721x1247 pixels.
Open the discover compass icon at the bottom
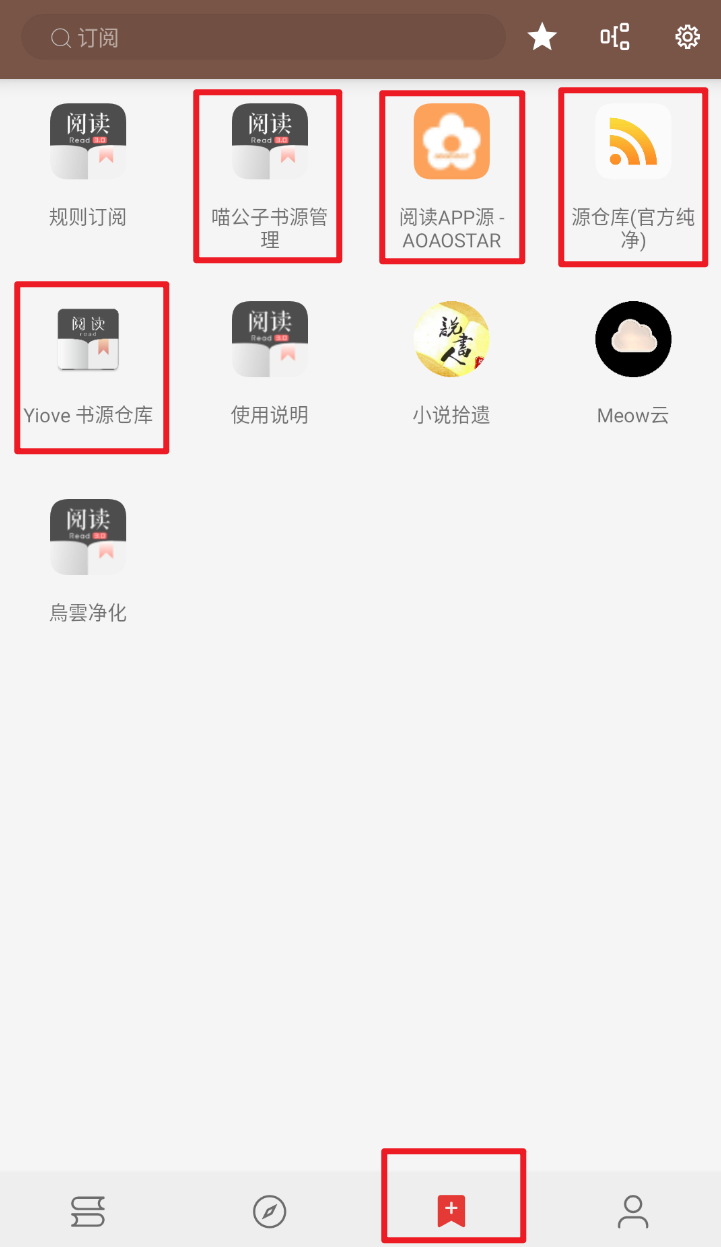coord(269,1210)
